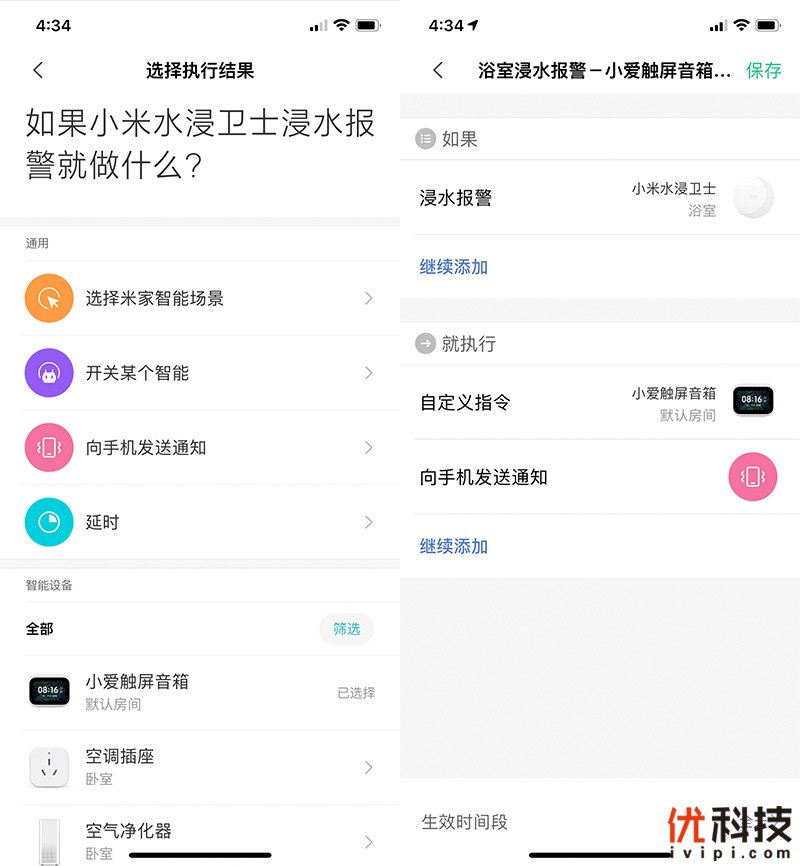Open the 浸水报警 condition row
Screen dimensions: 800x866
pyautogui.click(x=598, y=198)
